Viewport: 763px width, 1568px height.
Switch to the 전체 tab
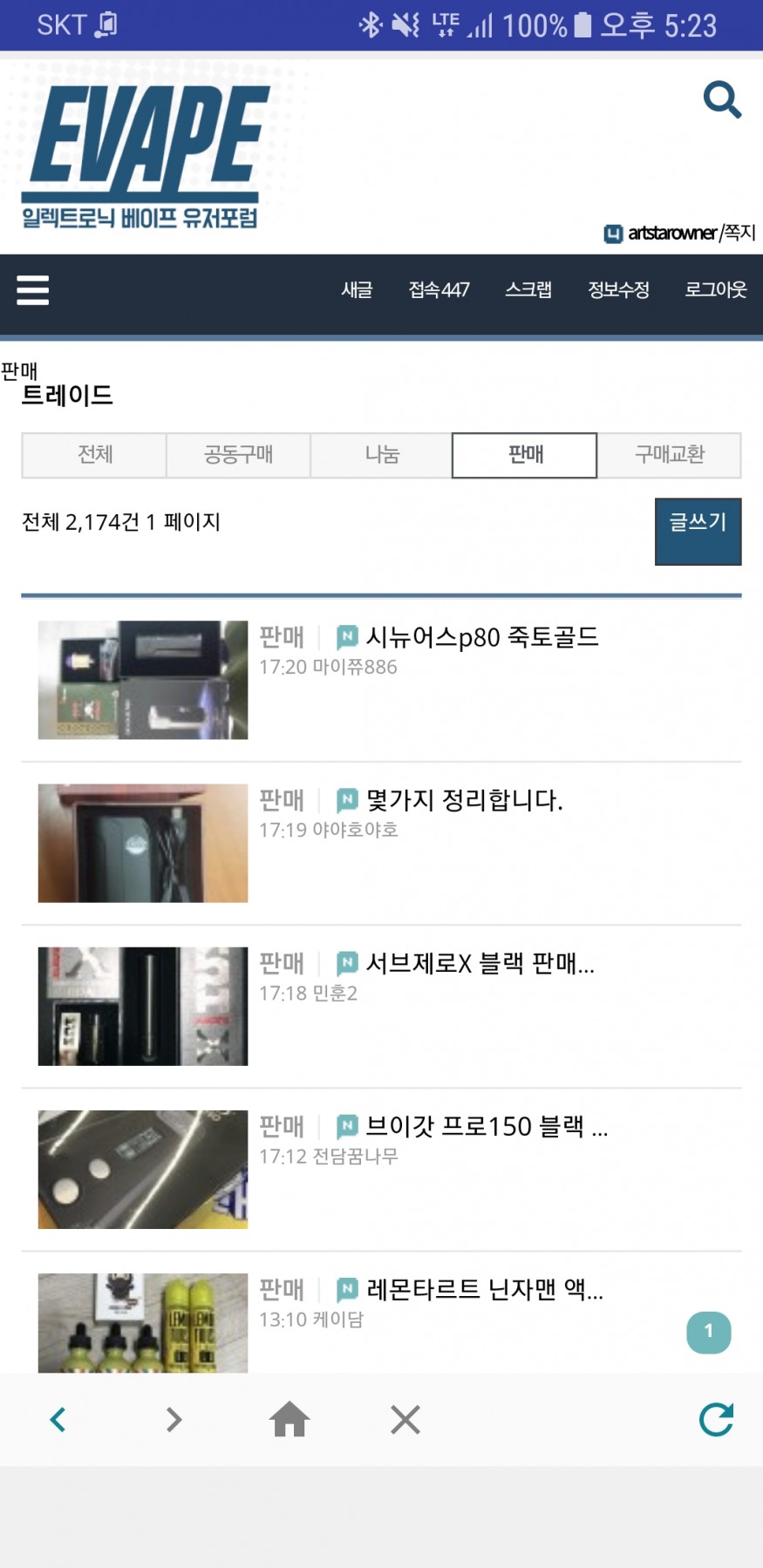click(x=94, y=455)
